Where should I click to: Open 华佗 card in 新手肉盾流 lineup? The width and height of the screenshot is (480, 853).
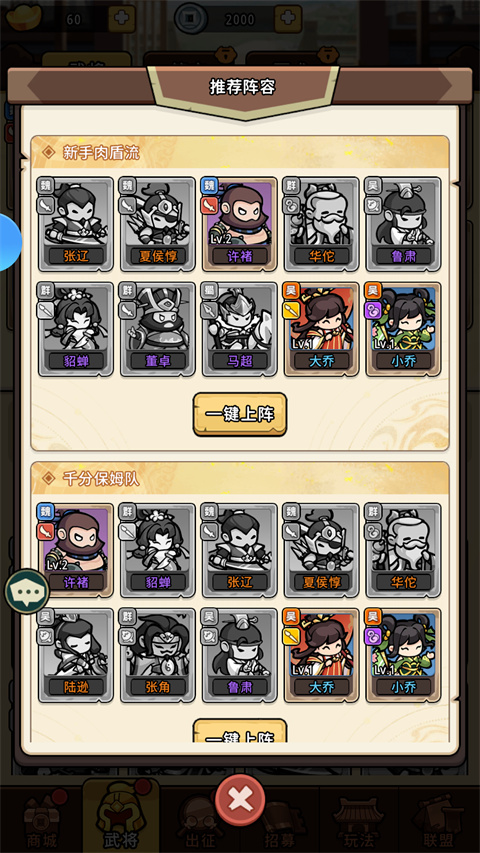[322, 224]
